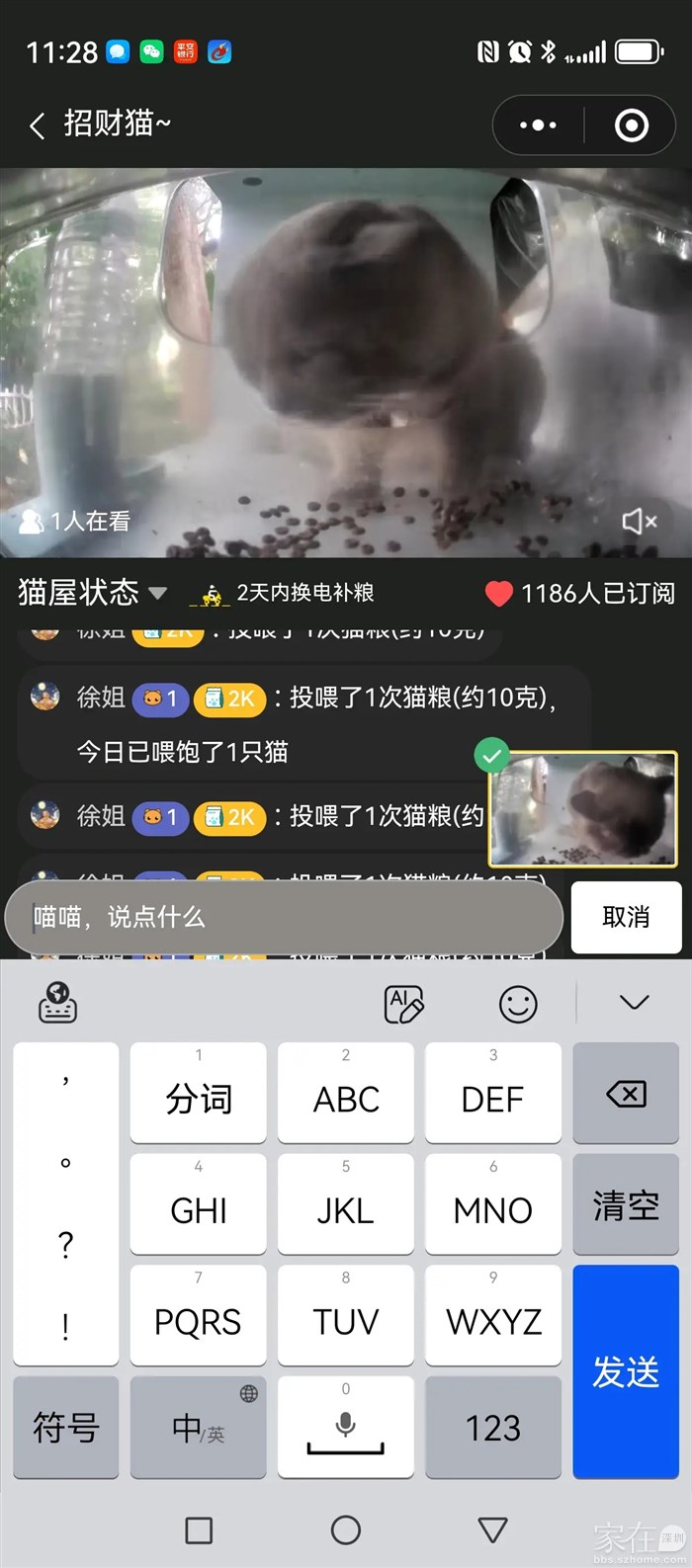Open the keyboard globe settings icon
Image resolution: width=692 pixels, height=1568 pixels.
coord(57,1003)
